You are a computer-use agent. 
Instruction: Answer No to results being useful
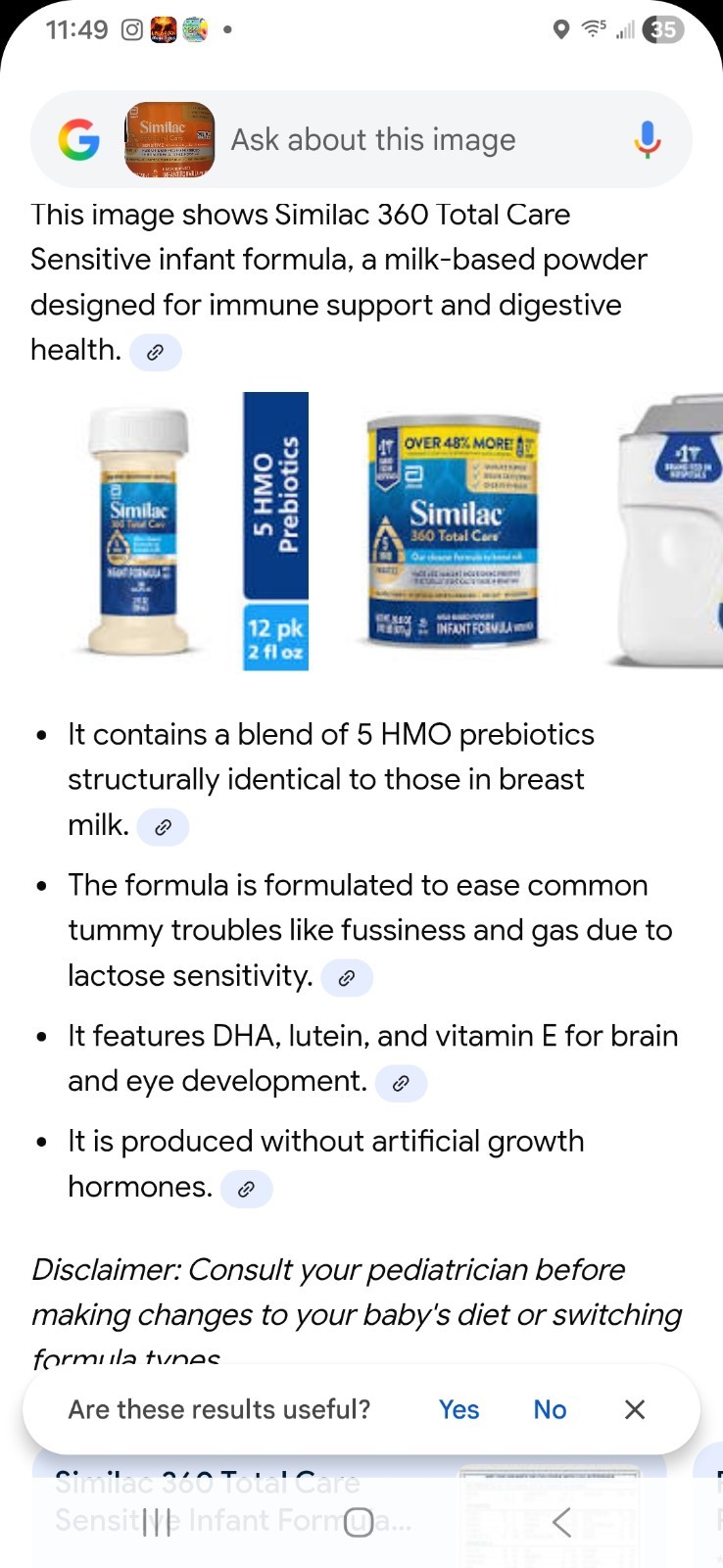pyautogui.click(x=550, y=1409)
